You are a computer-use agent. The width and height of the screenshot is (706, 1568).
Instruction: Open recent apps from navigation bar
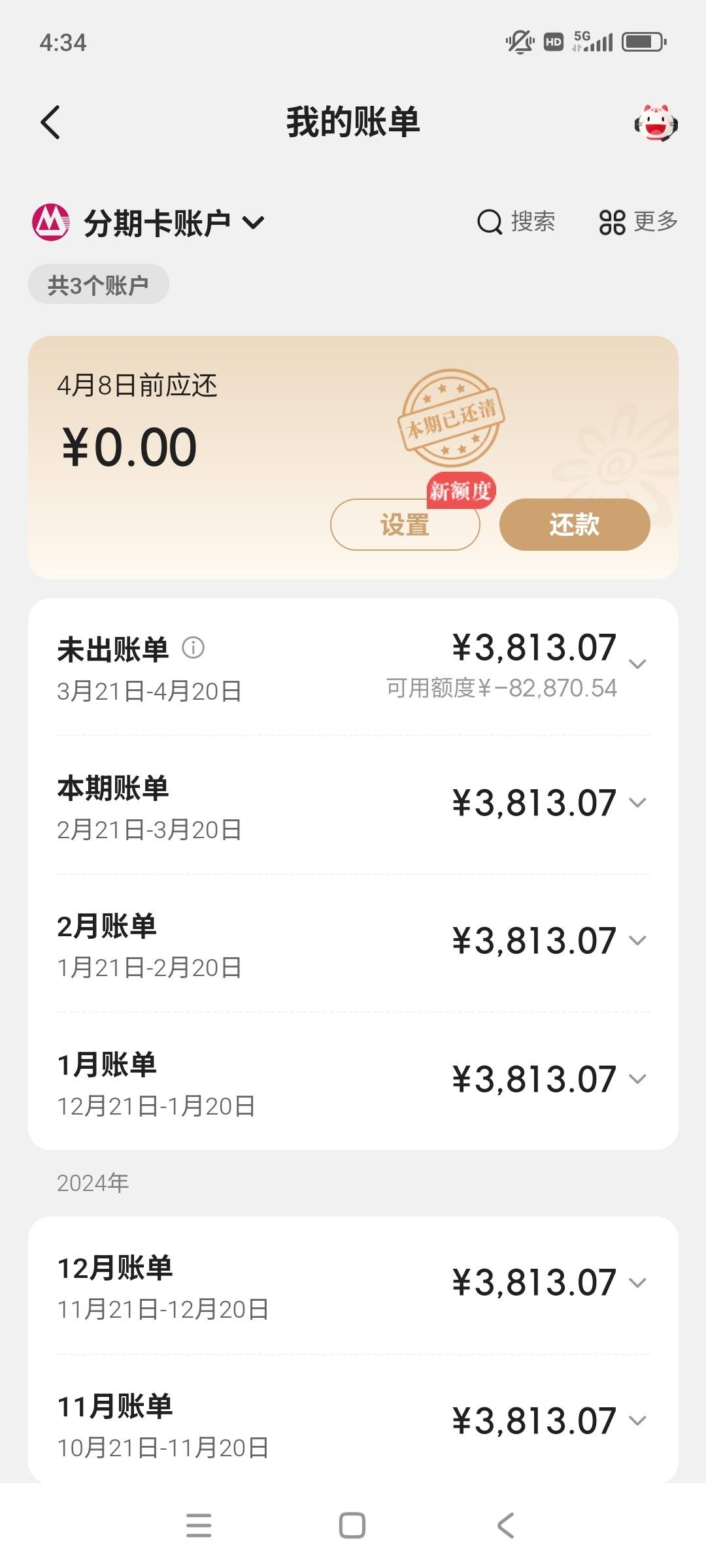click(199, 1526)
